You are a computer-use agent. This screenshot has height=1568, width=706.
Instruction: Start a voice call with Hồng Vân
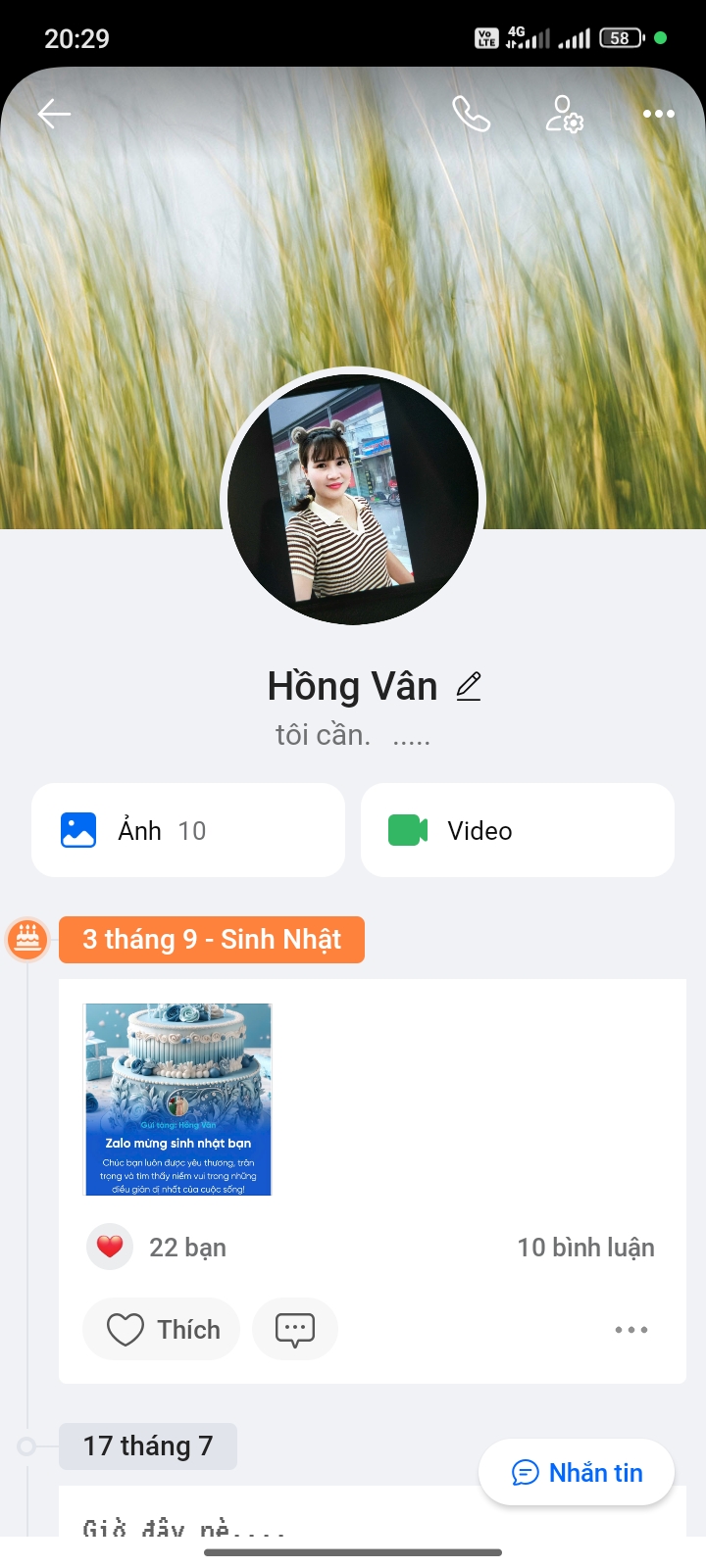471,115
